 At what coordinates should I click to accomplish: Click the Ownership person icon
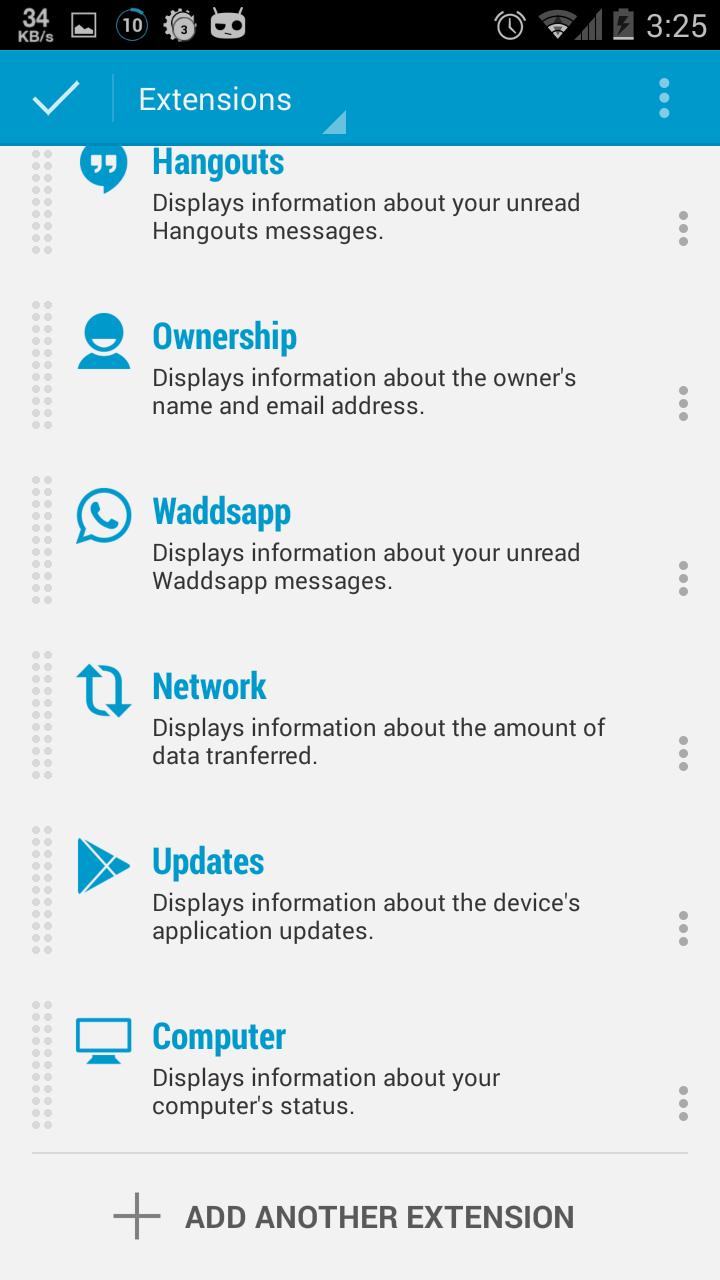pyautogui.click(x=103, y=340)
